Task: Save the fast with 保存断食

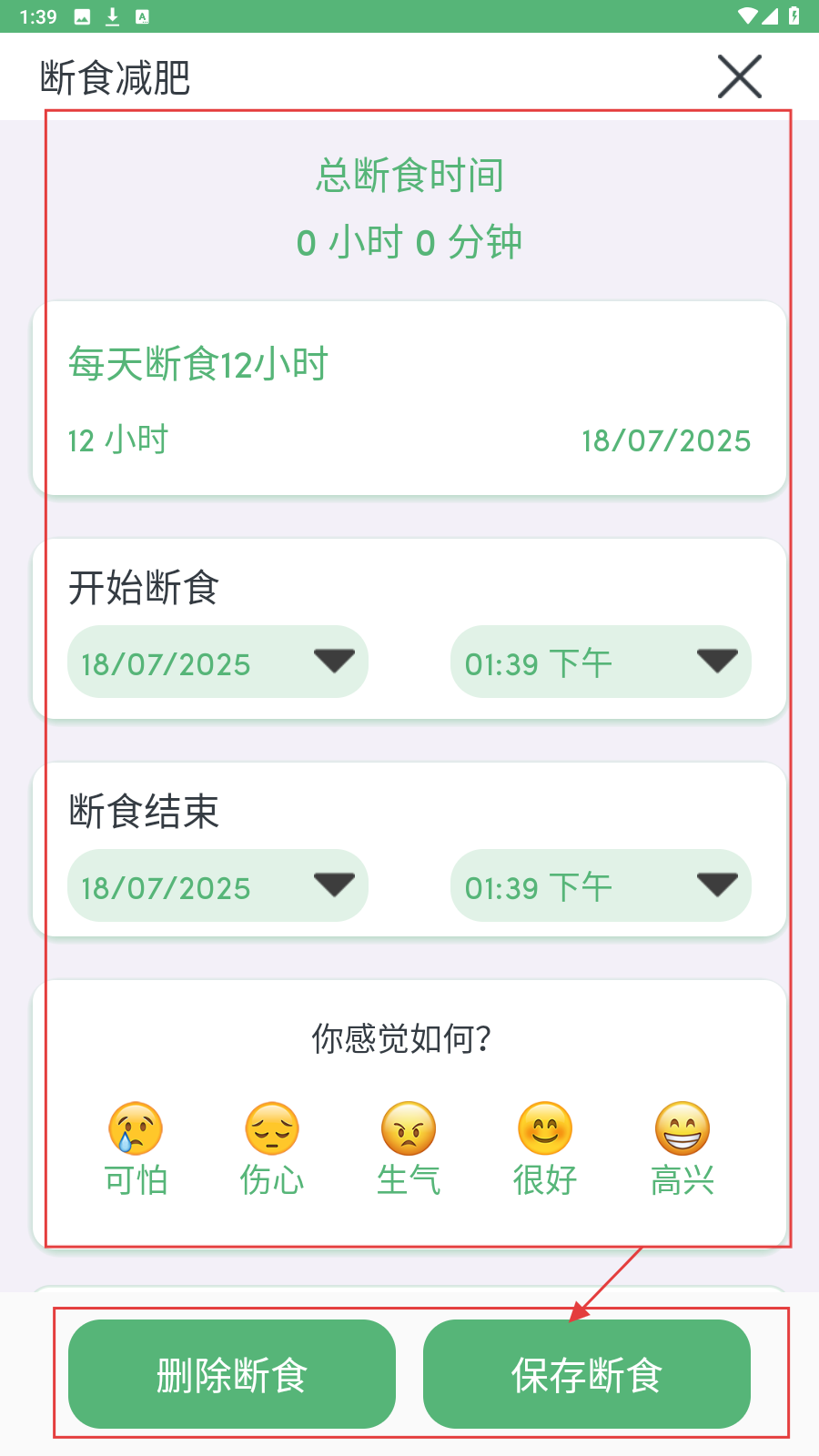Action: click(587, 1374)
